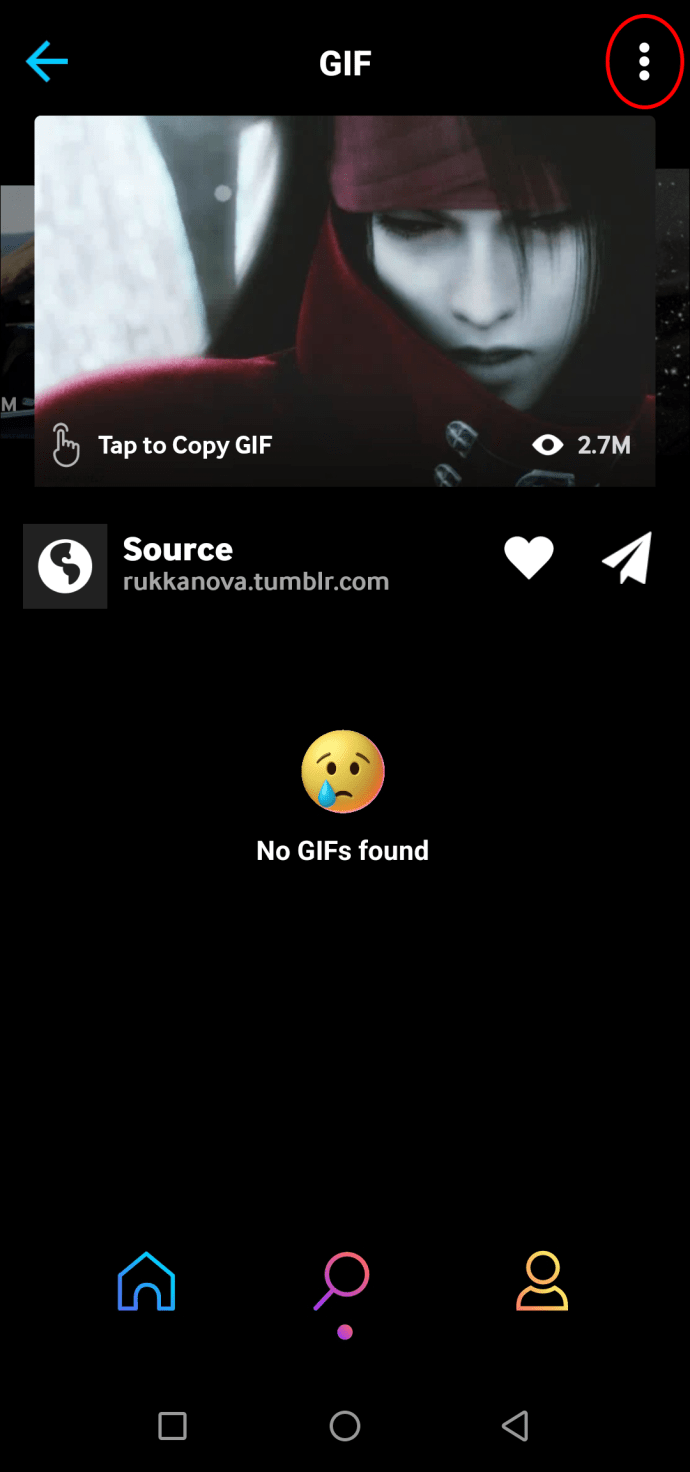Open the system recent apps button
Image resolution: width=690 pixels, height=1472 pixels.
point(173,1426)
